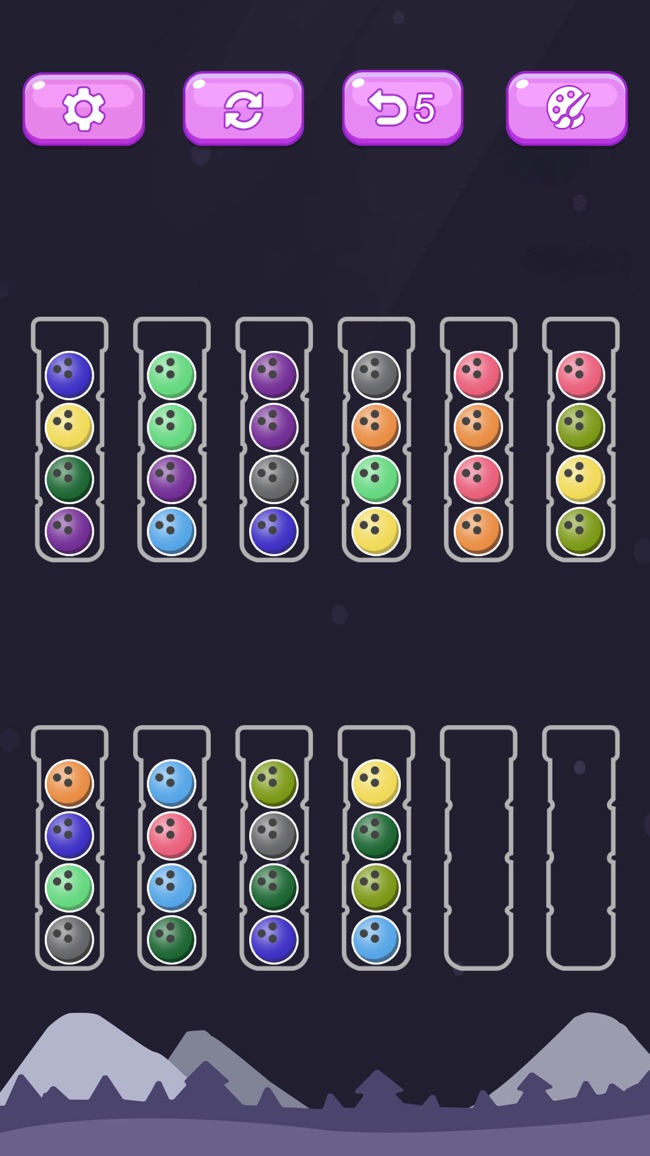This screenshot has height=1156, width=650.
Task: Open the settings gear button
Action: coord(84,108)
